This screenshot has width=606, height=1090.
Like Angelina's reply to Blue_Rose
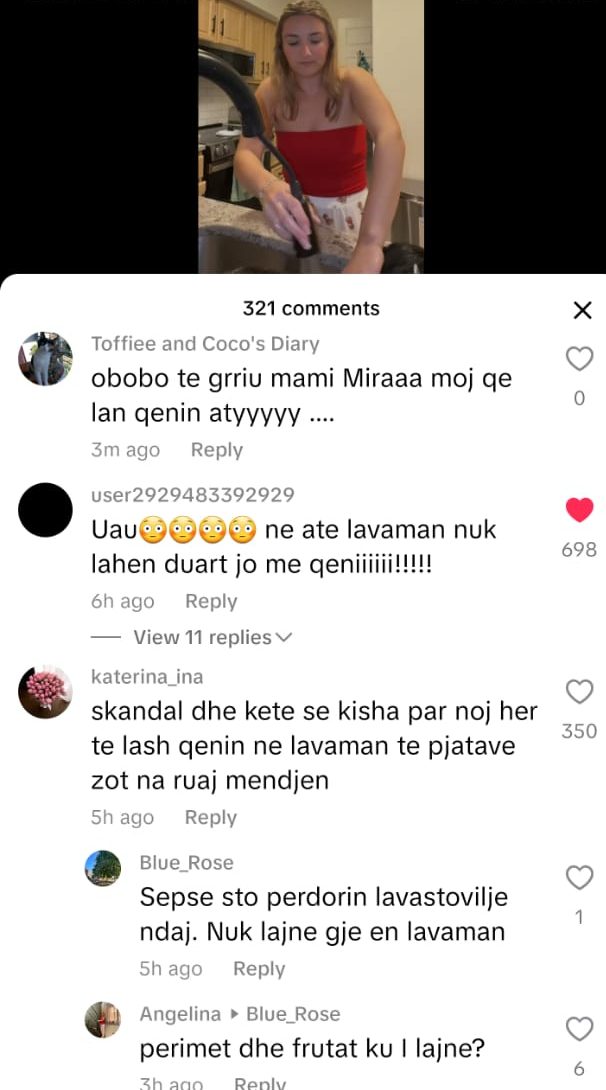pyautogui.click(x=579, y=1029)
